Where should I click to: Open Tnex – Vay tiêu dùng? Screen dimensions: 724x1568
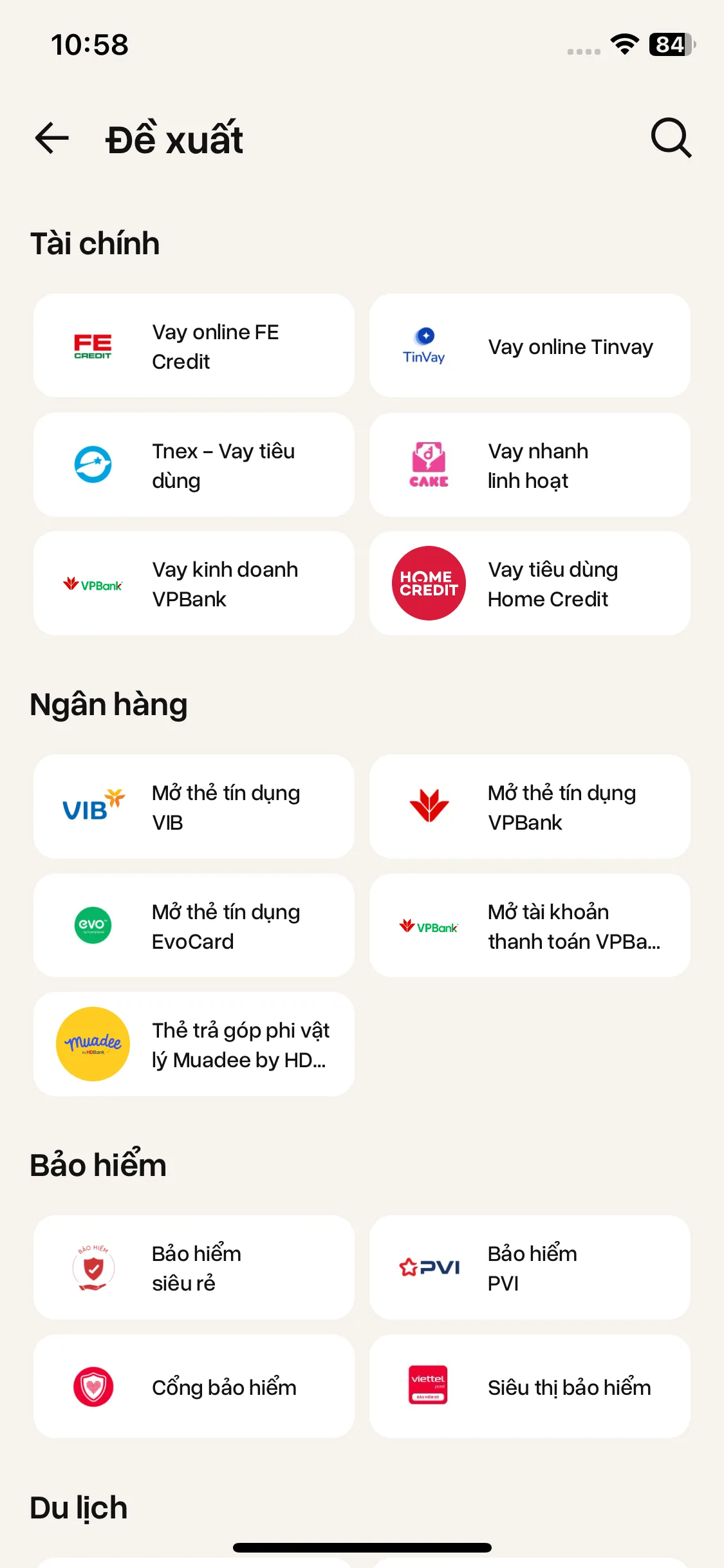coord(193,465)
